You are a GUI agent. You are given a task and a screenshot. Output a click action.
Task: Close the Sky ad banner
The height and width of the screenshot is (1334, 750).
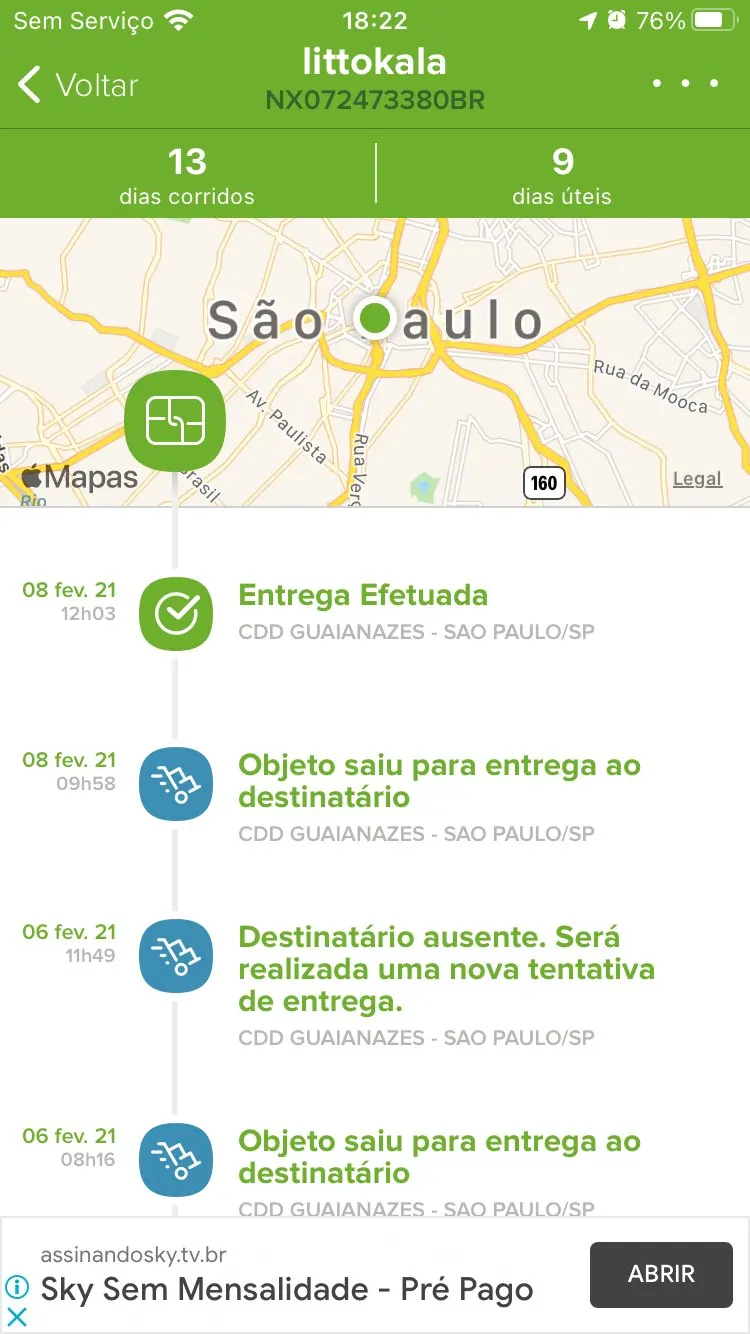coord(17,1317)
